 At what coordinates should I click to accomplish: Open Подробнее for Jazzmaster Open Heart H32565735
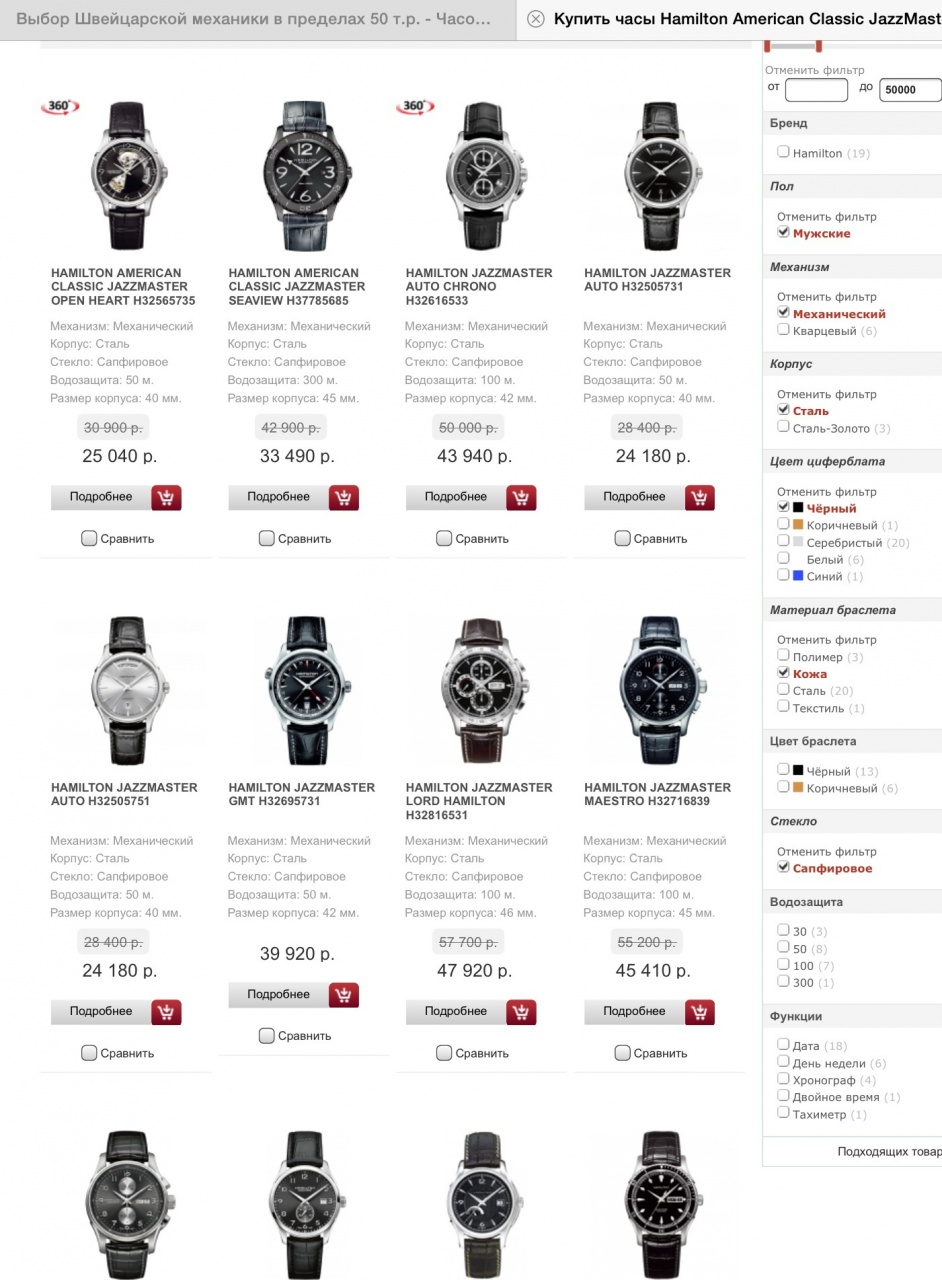pyautogui.click(x=100, y=497)
